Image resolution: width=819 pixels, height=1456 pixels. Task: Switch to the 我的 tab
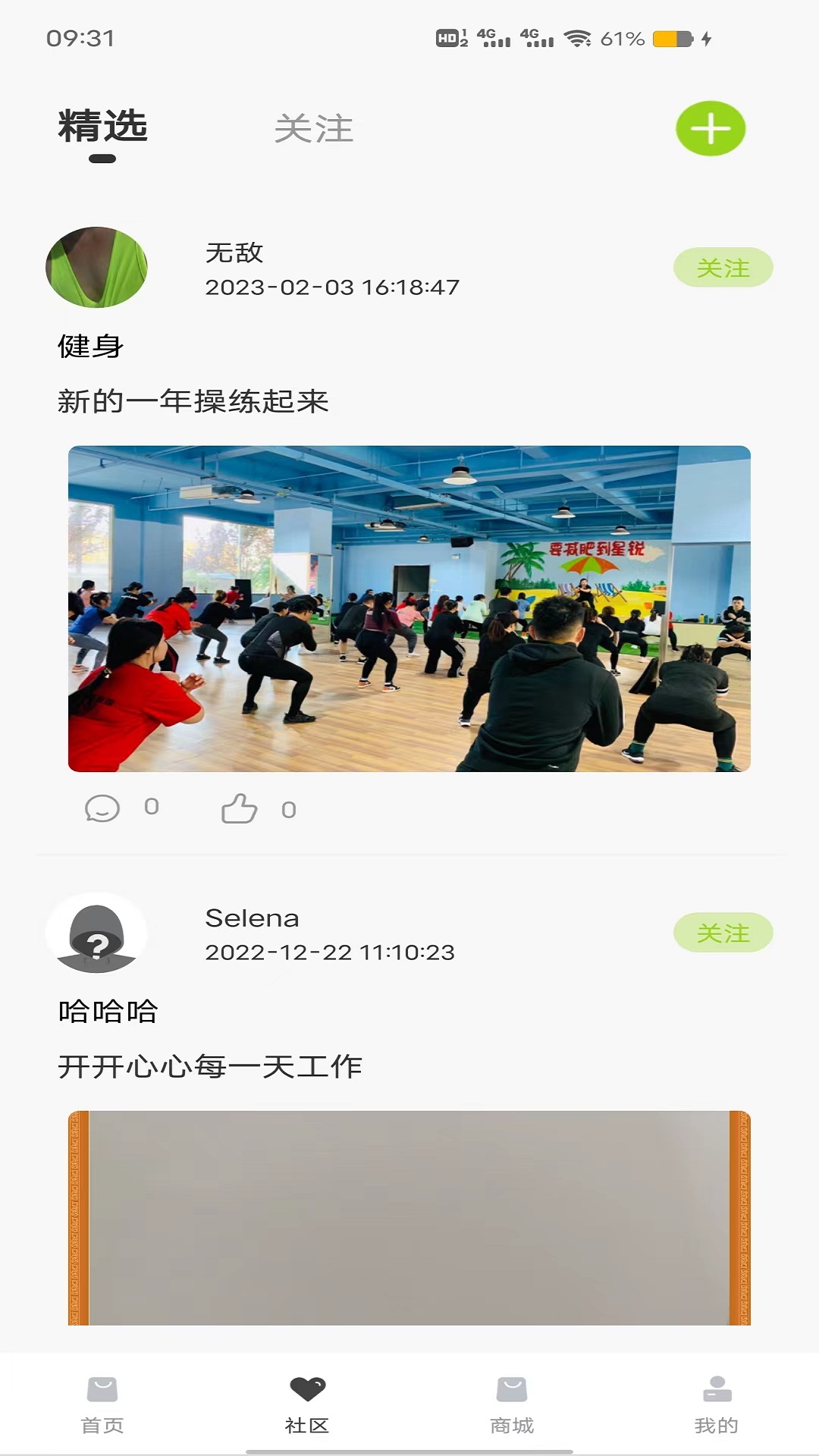(x=717, y=1405)
